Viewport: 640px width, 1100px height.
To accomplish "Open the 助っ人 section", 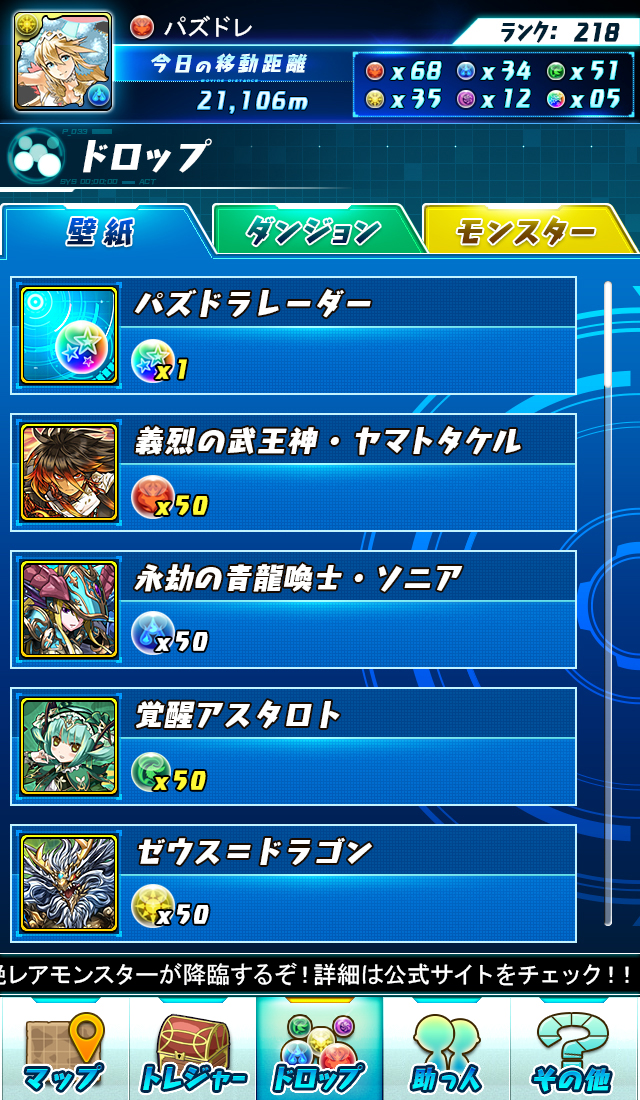I will pos(447,1048).
